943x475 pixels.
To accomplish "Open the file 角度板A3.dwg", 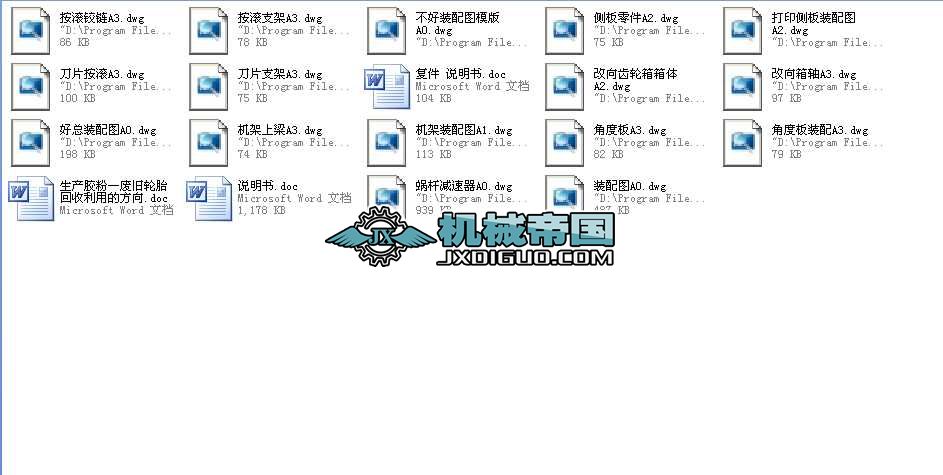I will 567,142.
